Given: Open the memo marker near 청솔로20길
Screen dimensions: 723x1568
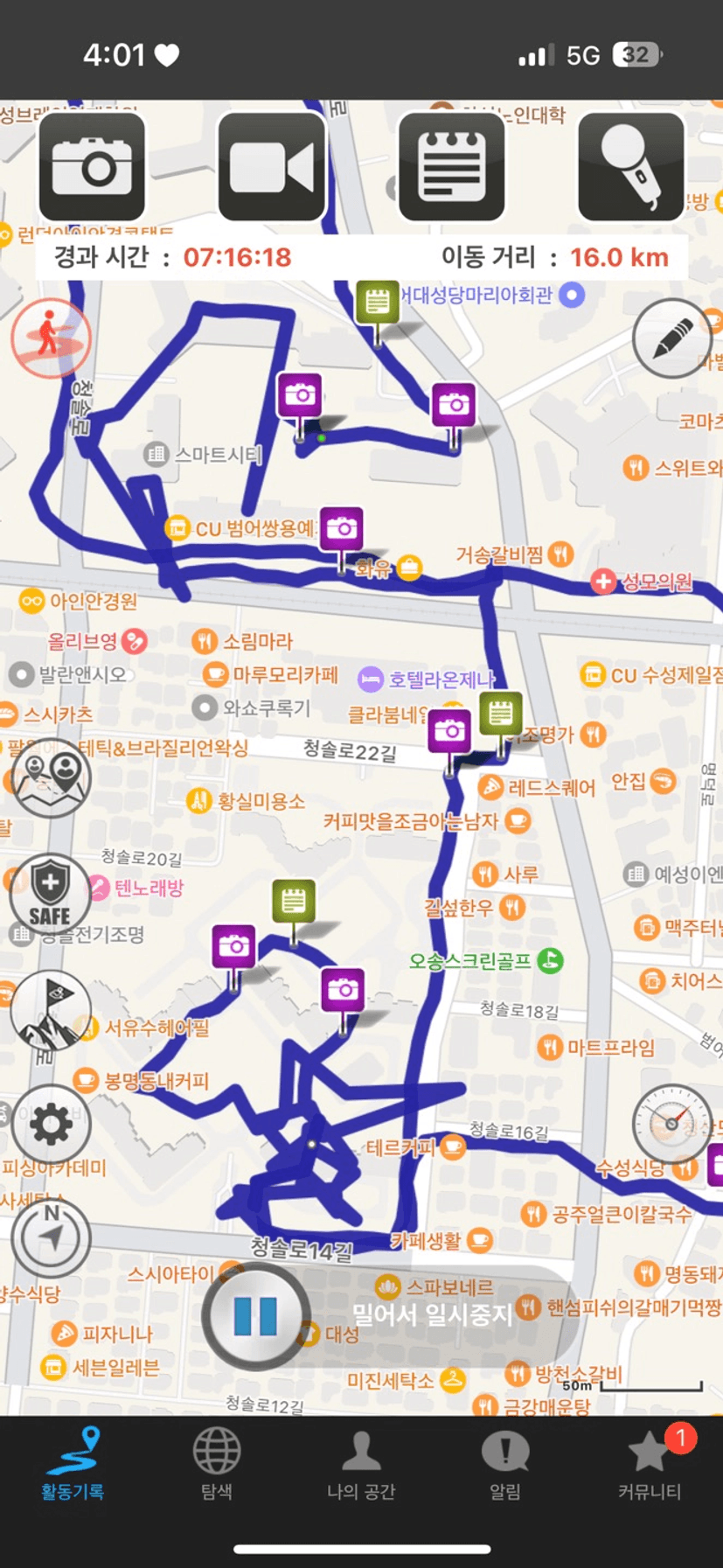Looking at the screenshot, I should pos(293,901).
